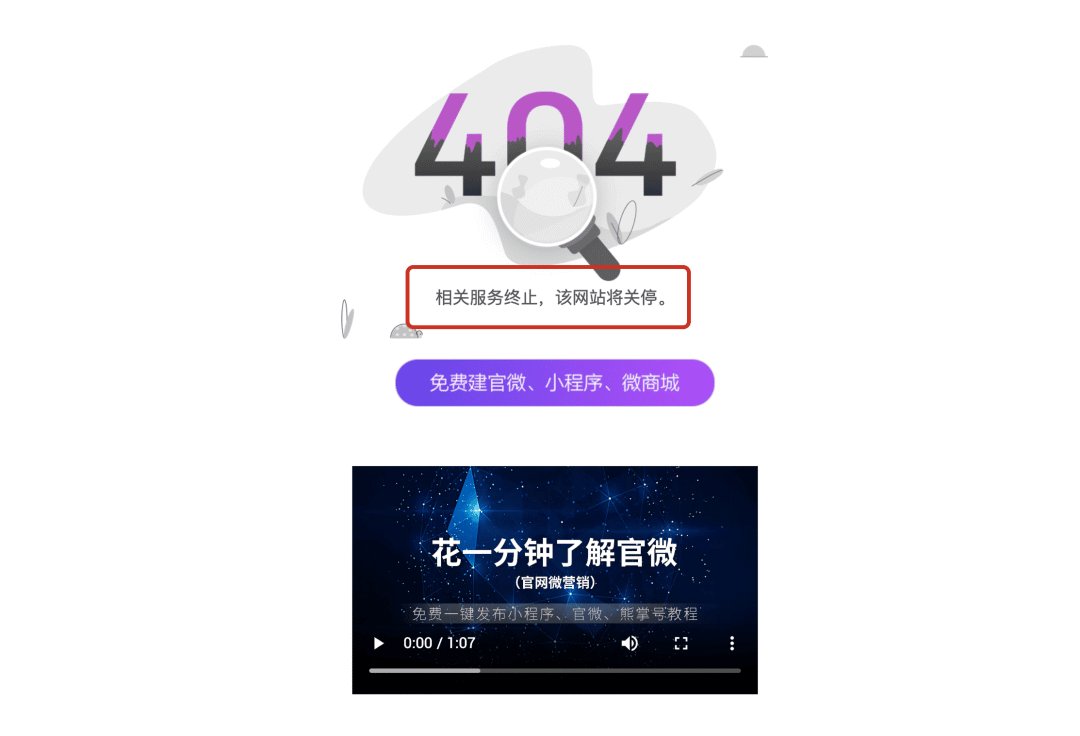Enter fullscreen video mode
Image resolution: width=1080 pixels, height=736 pixels.
[x=681, y=643]
